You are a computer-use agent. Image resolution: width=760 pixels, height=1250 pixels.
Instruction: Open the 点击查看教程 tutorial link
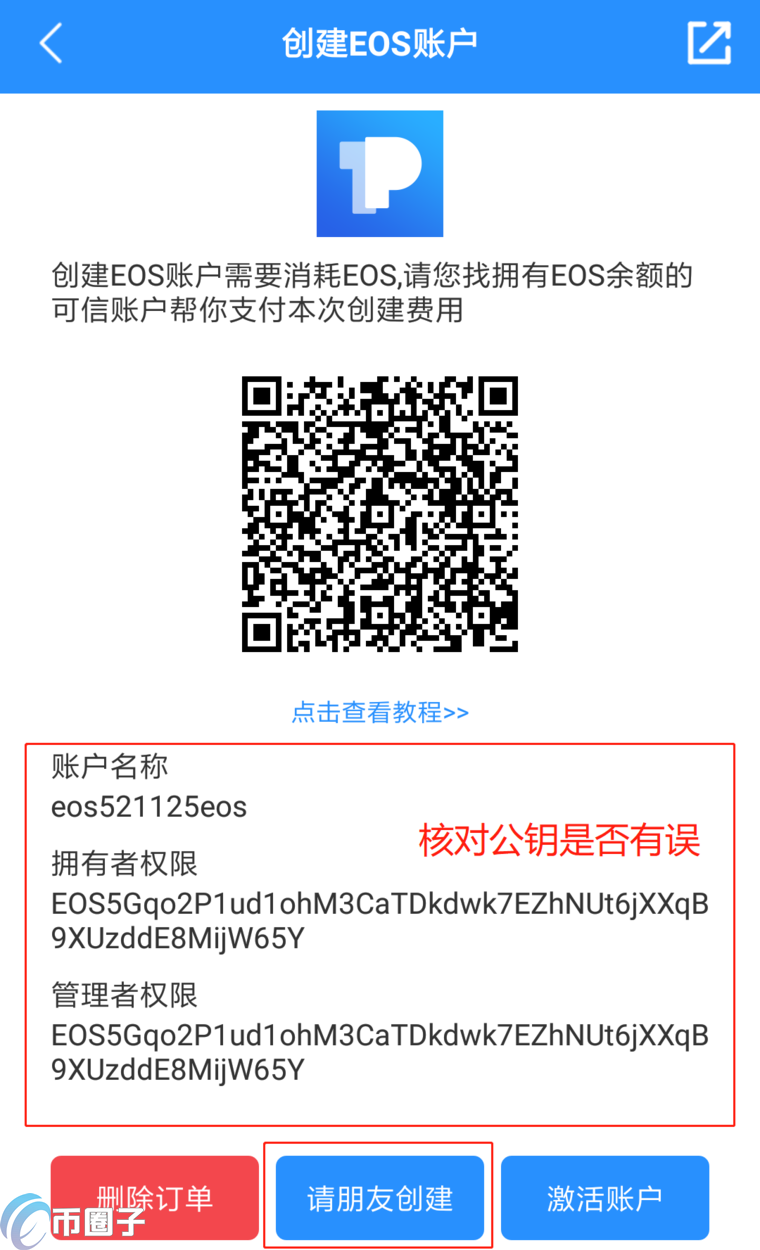[x=380, y=713]
